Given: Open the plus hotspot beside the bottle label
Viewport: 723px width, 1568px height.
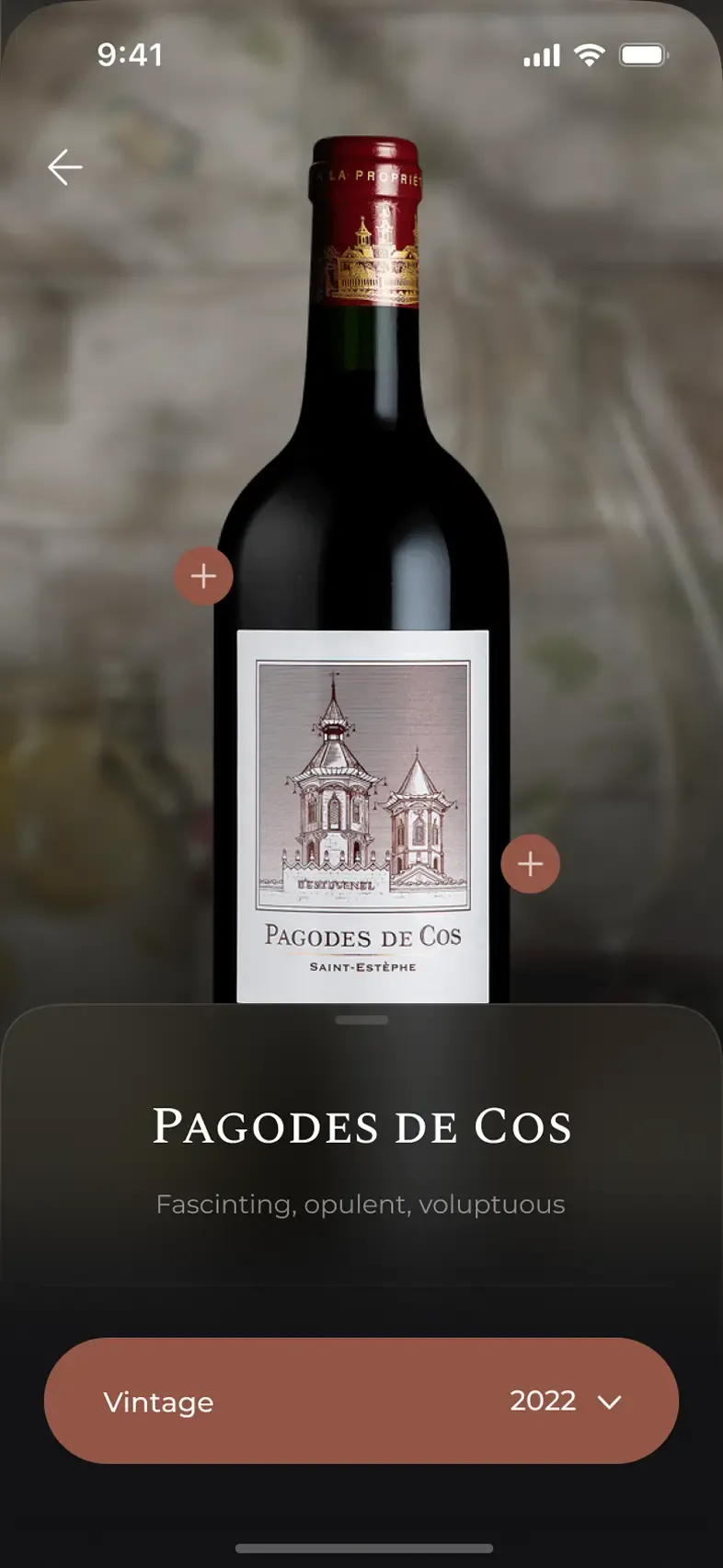Looking at the screenshot, I should tap(530, 864).
